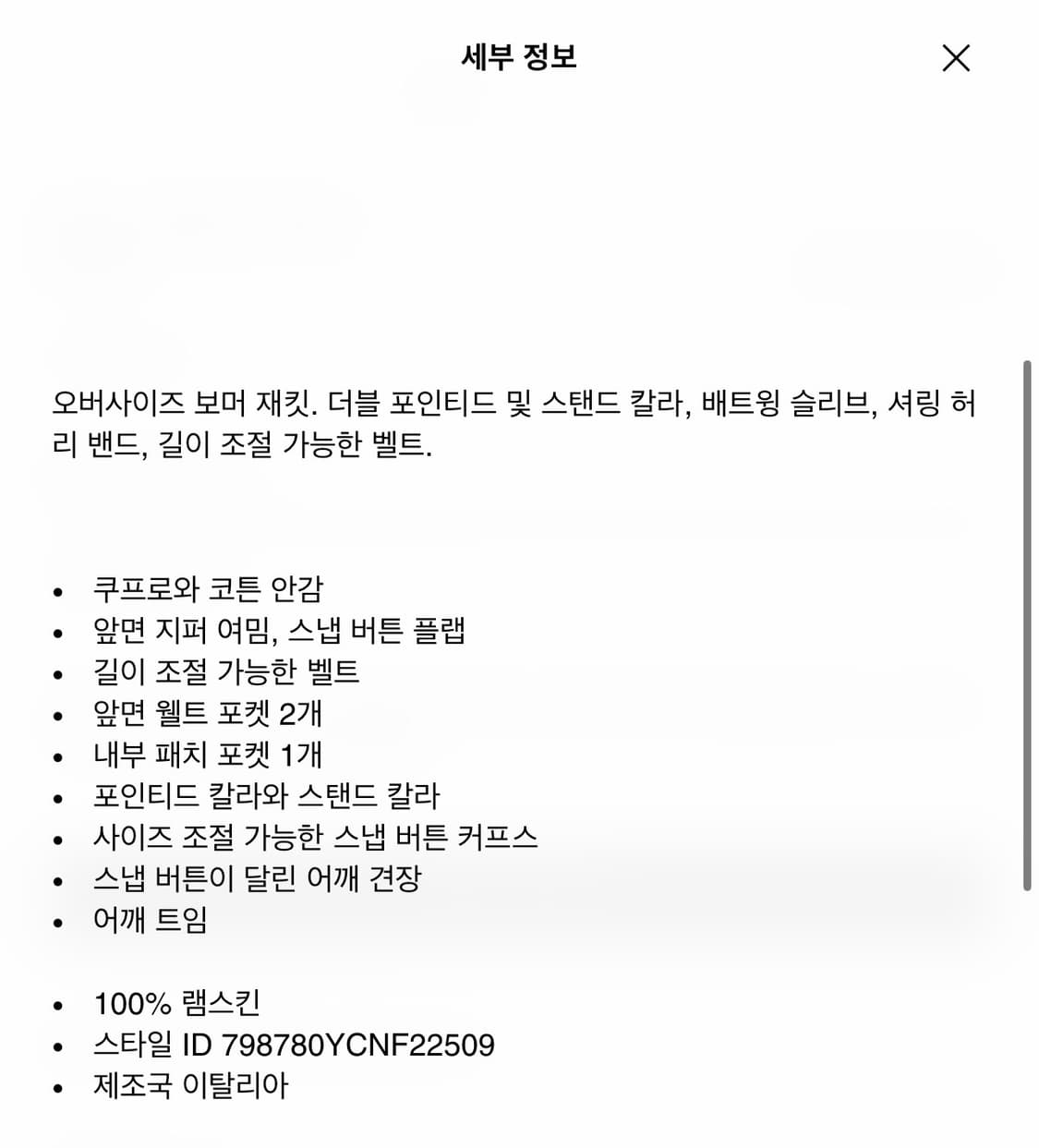
Task: Select the 세부 정보 header title
Action: click(518, 58)
